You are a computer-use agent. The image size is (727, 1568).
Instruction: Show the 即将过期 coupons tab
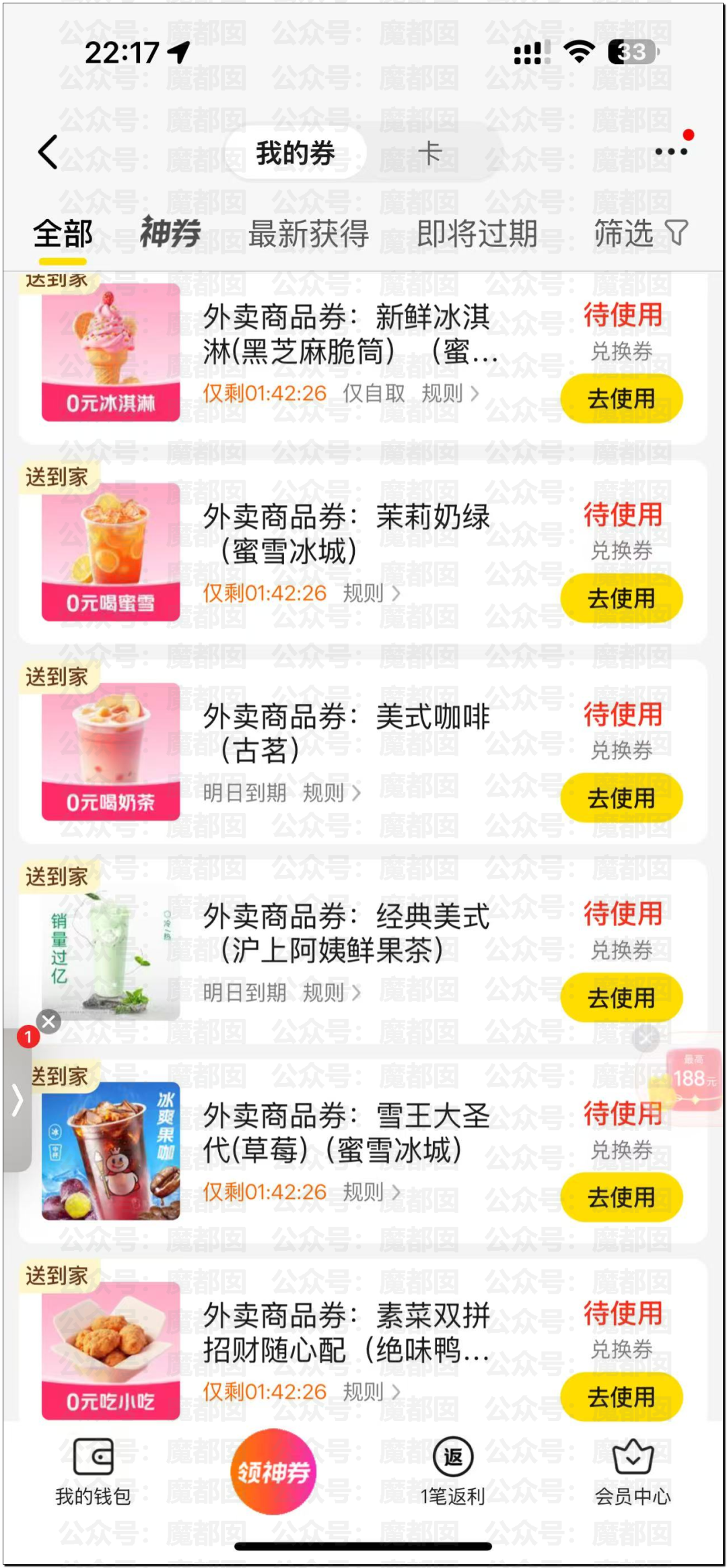click(x=477, y=234)
